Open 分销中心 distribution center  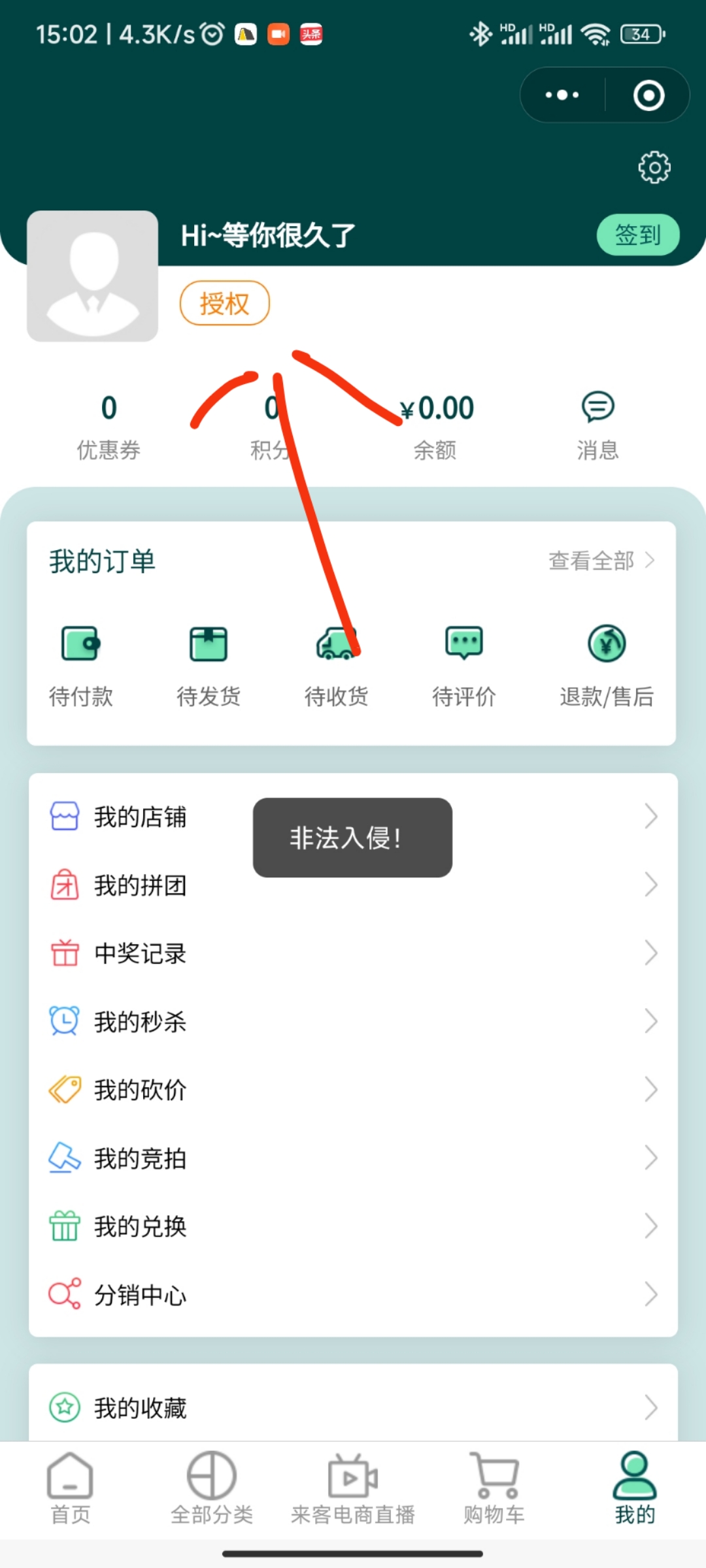(141, 1295)
